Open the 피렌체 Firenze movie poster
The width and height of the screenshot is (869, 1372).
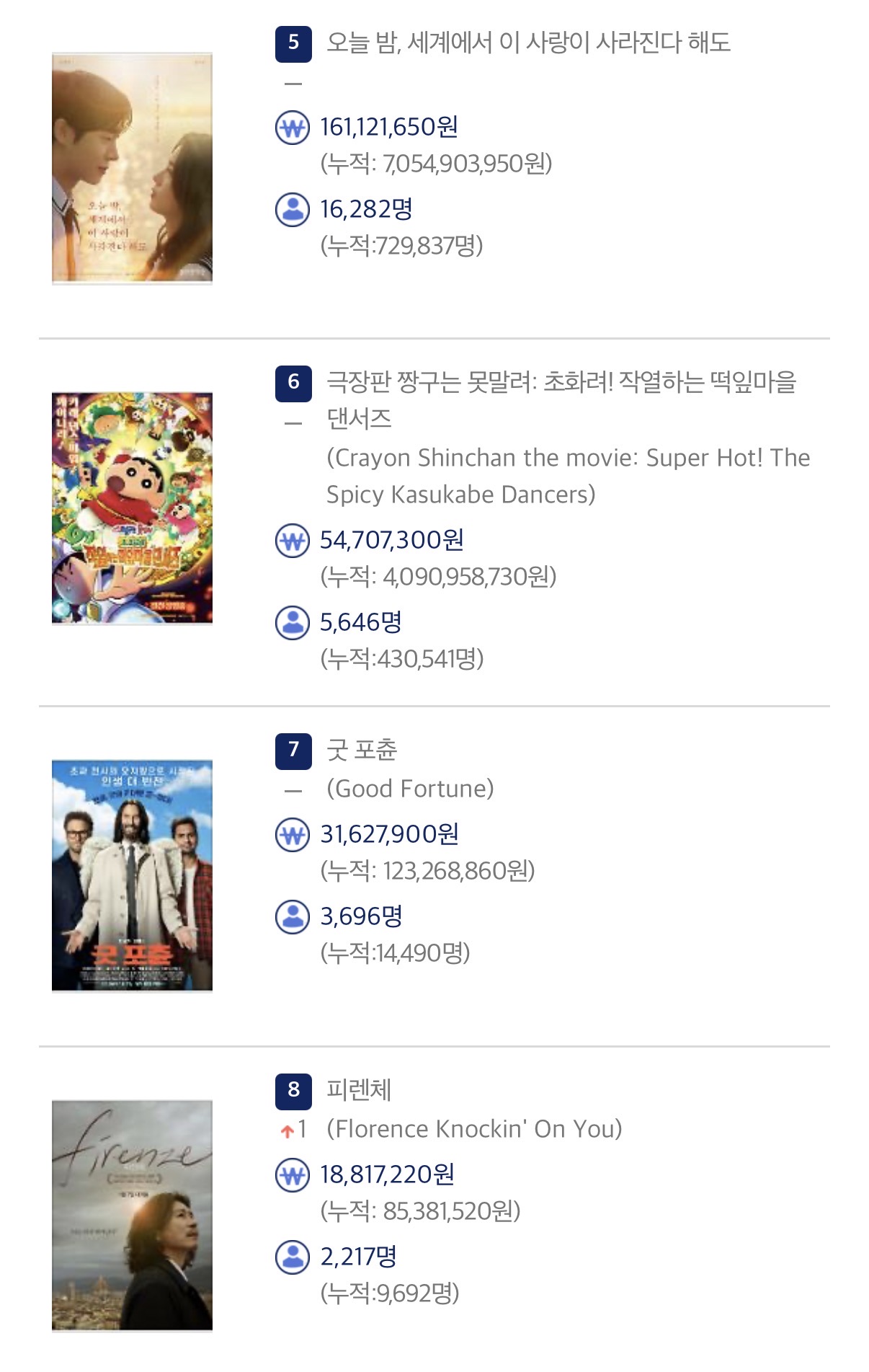click(x=132, y=1215)
